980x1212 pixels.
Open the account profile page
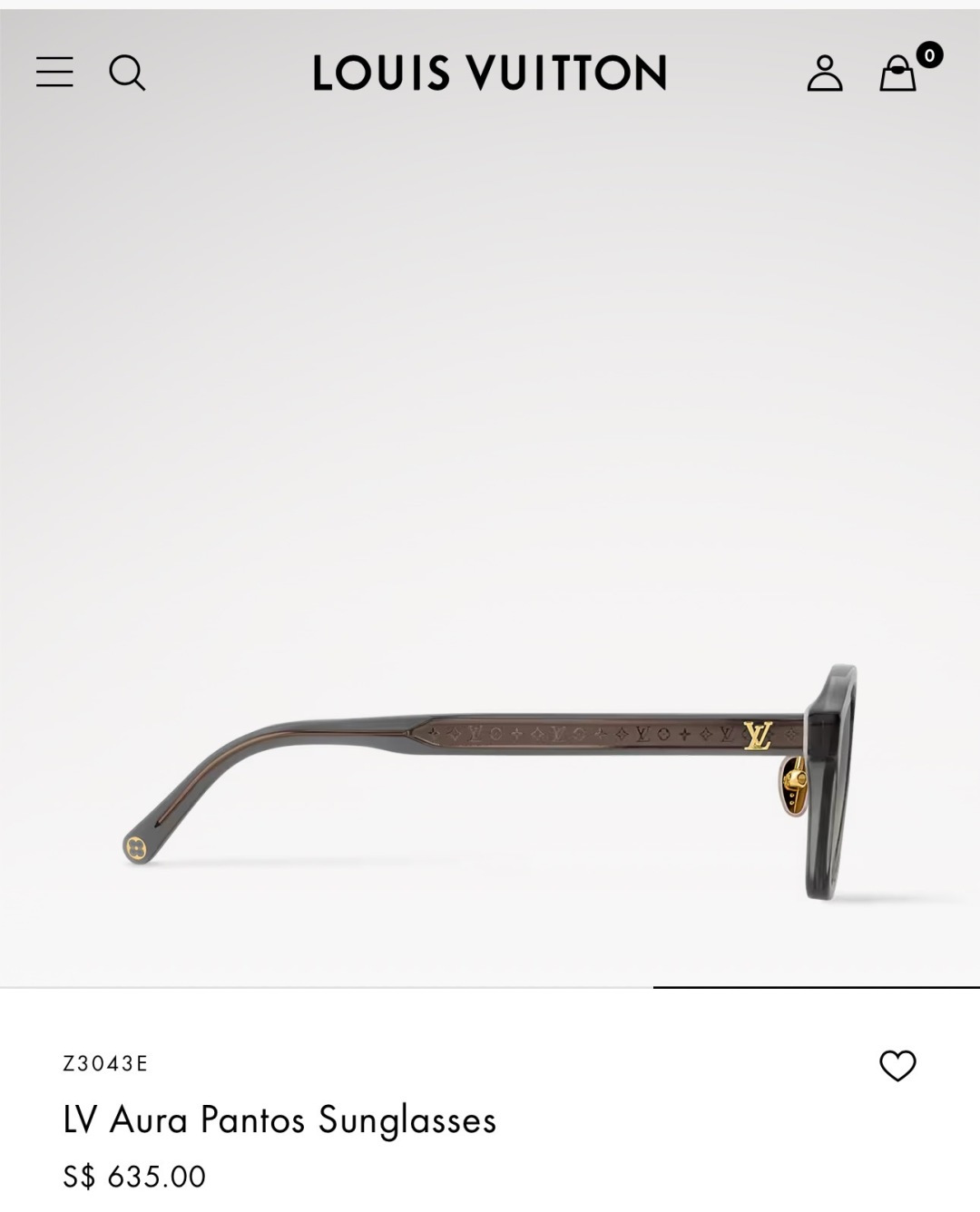click(x=824, y=73)
